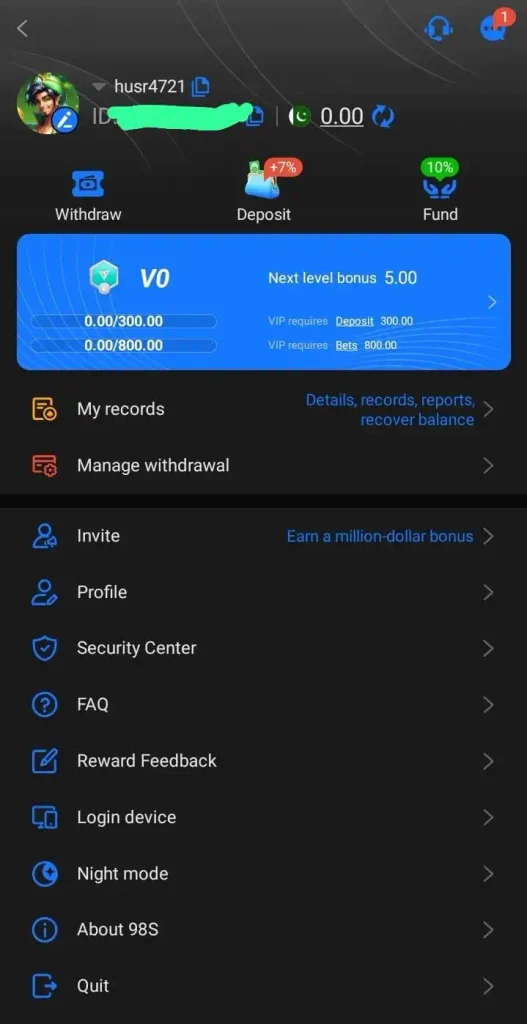The image size is (527, 1024).
Task: Open Manage withdrawal
Action: [264, 466]
